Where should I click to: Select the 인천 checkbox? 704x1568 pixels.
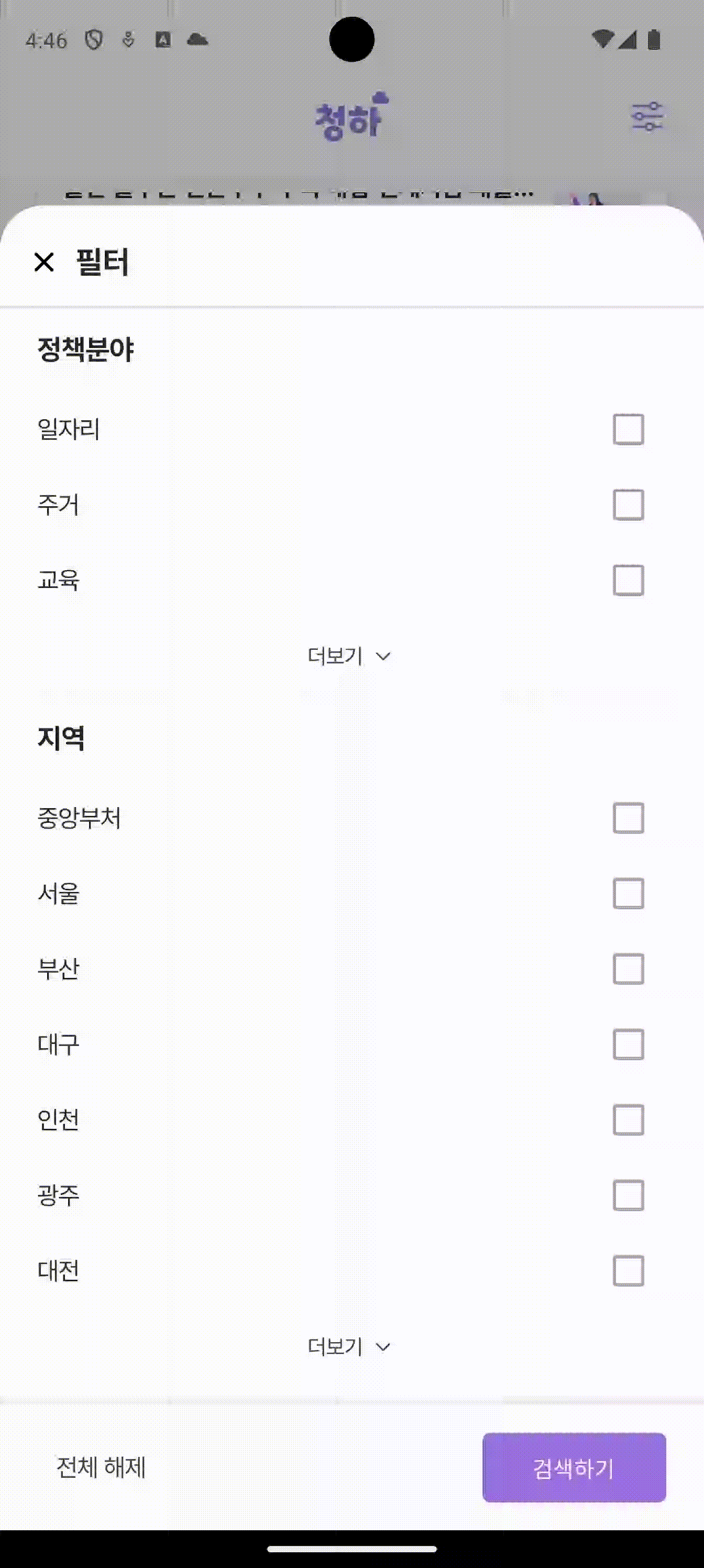(x=628, y=1120)
